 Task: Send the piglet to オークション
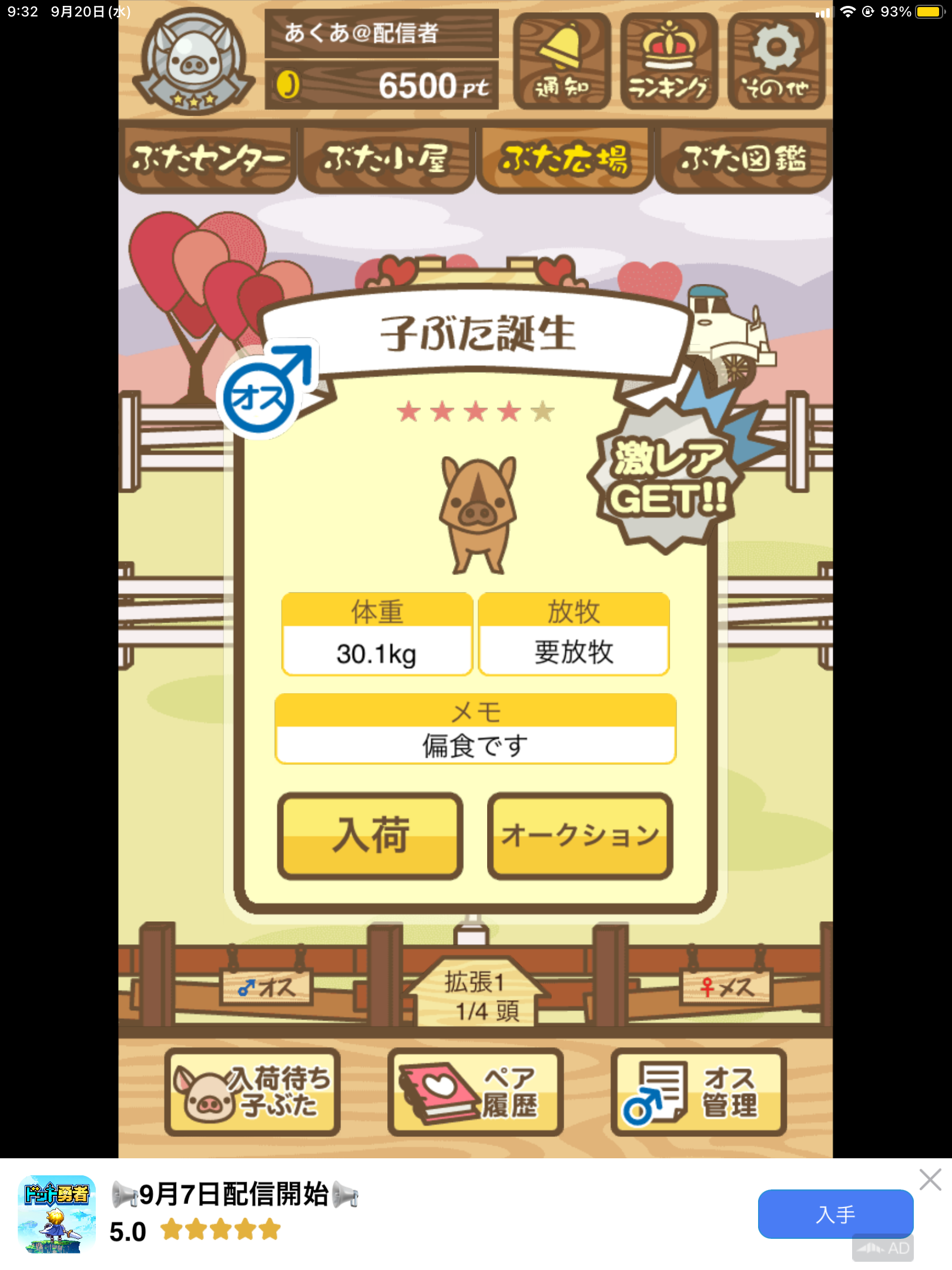click(x=580, y=835)
